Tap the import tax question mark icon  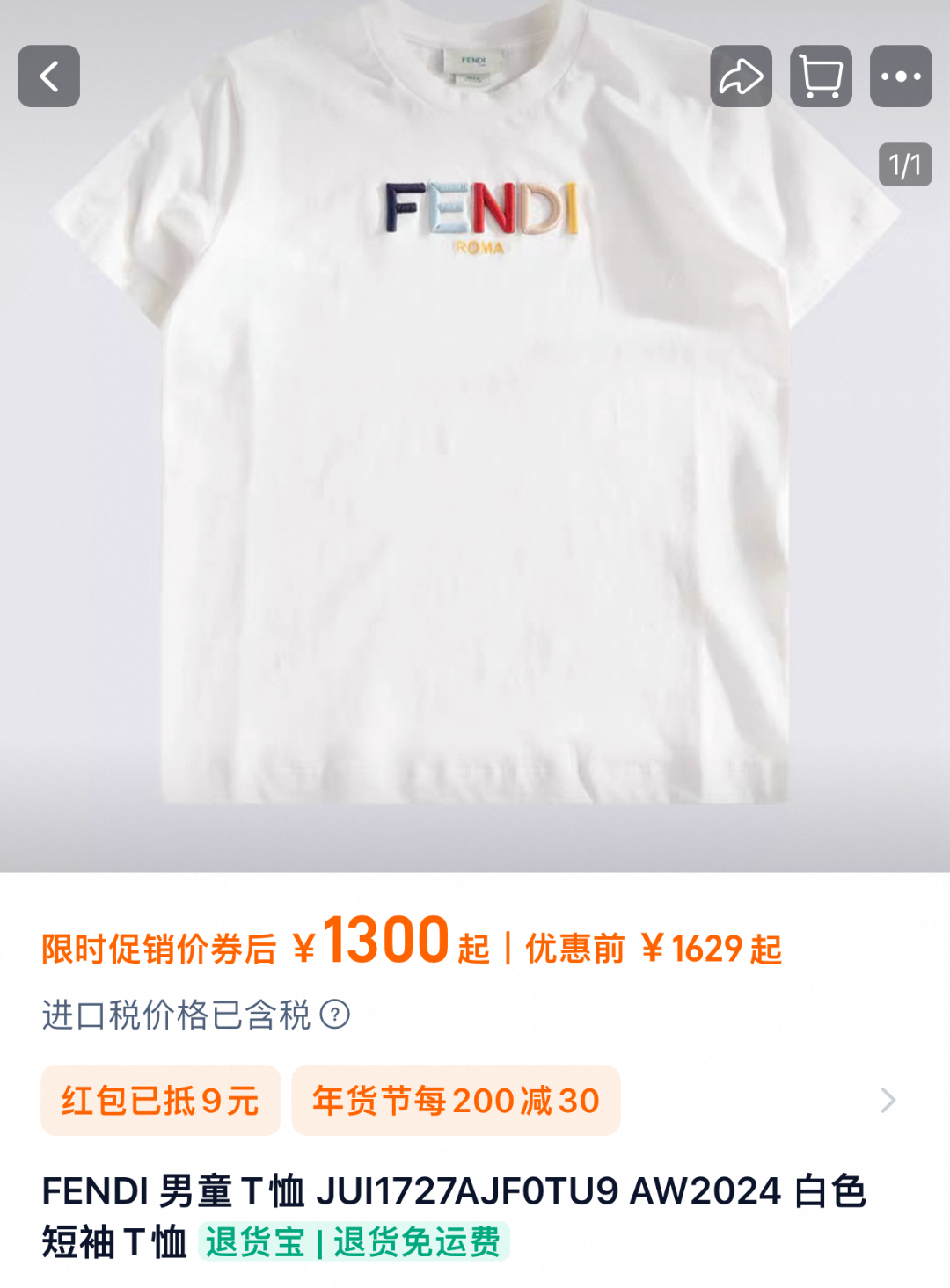tap(335, 1015)
